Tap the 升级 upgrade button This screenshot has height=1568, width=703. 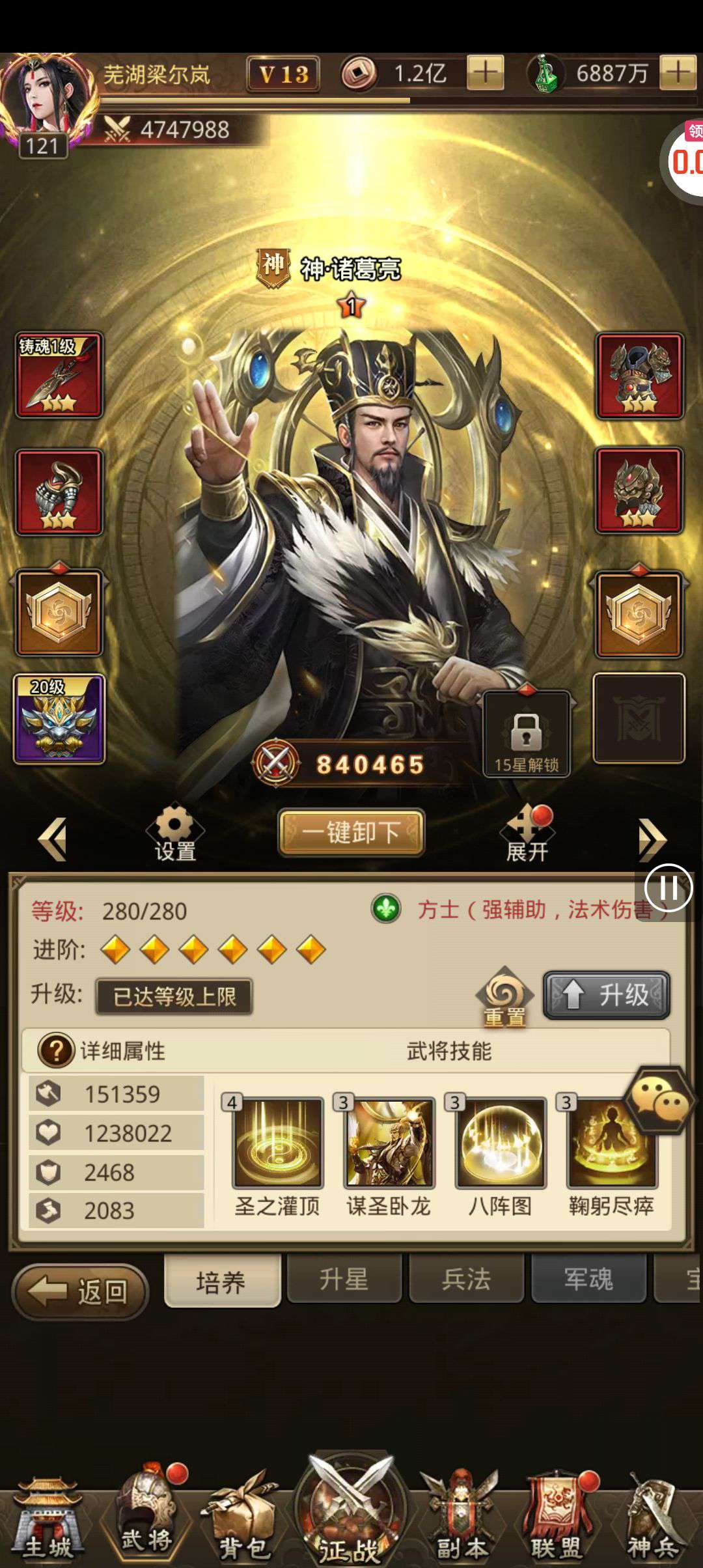point(607,995)
